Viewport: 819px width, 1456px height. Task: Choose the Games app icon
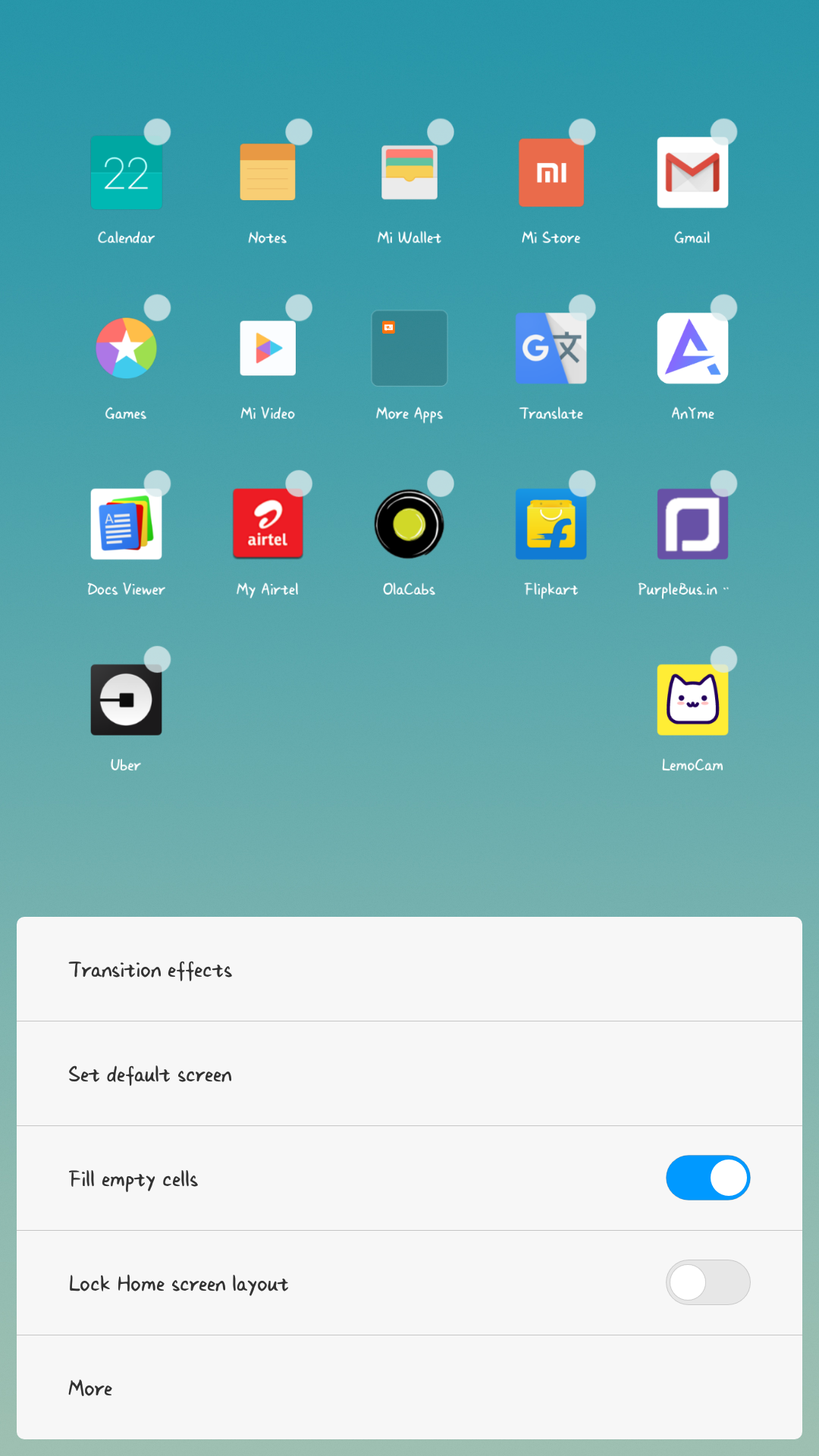(126, 348)
